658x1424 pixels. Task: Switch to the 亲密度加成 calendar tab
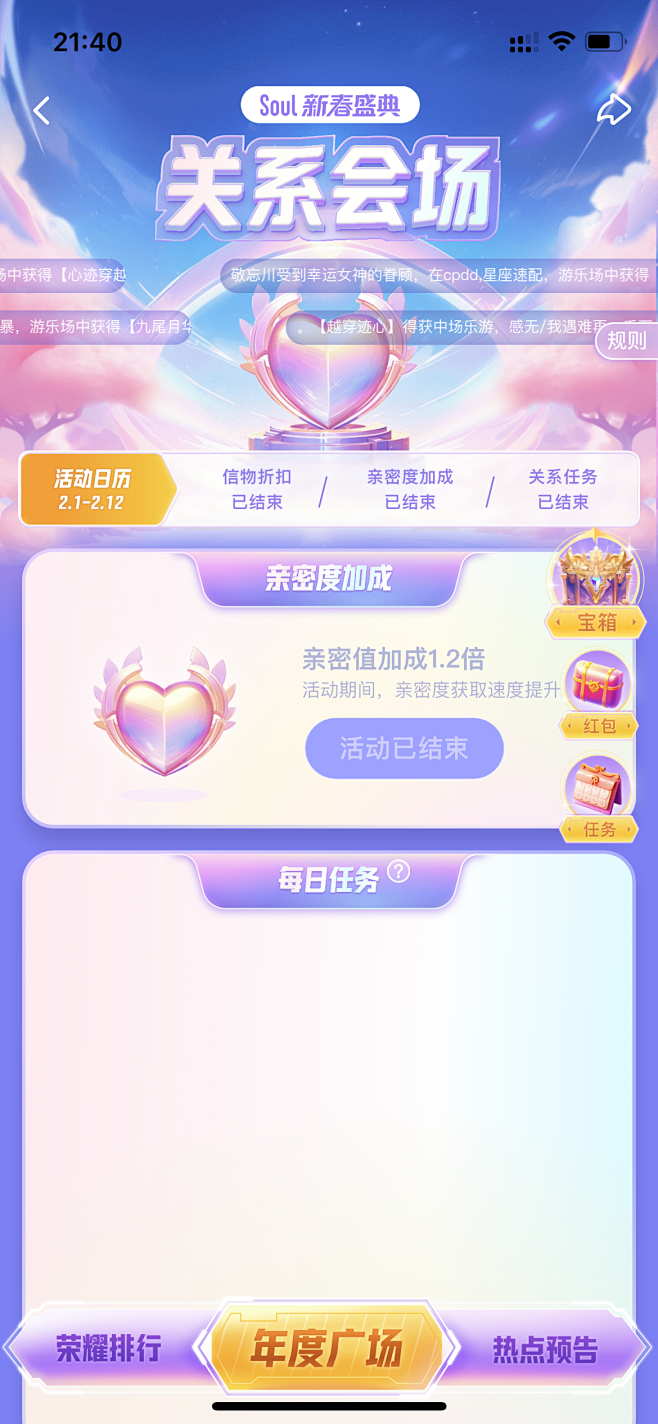pos(410,489)
